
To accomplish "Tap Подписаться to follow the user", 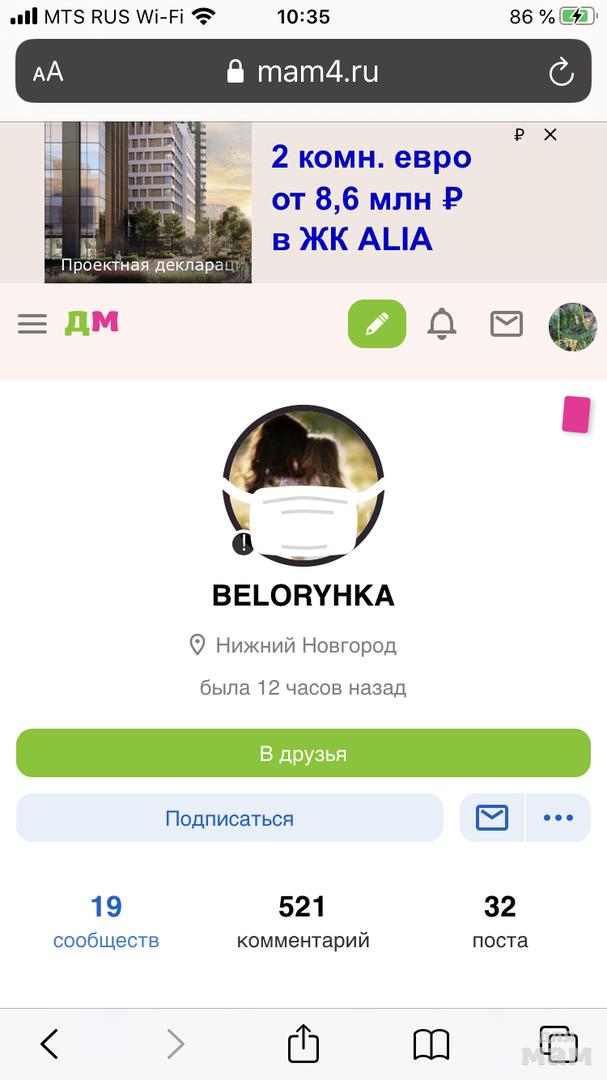I will point(229,818).
